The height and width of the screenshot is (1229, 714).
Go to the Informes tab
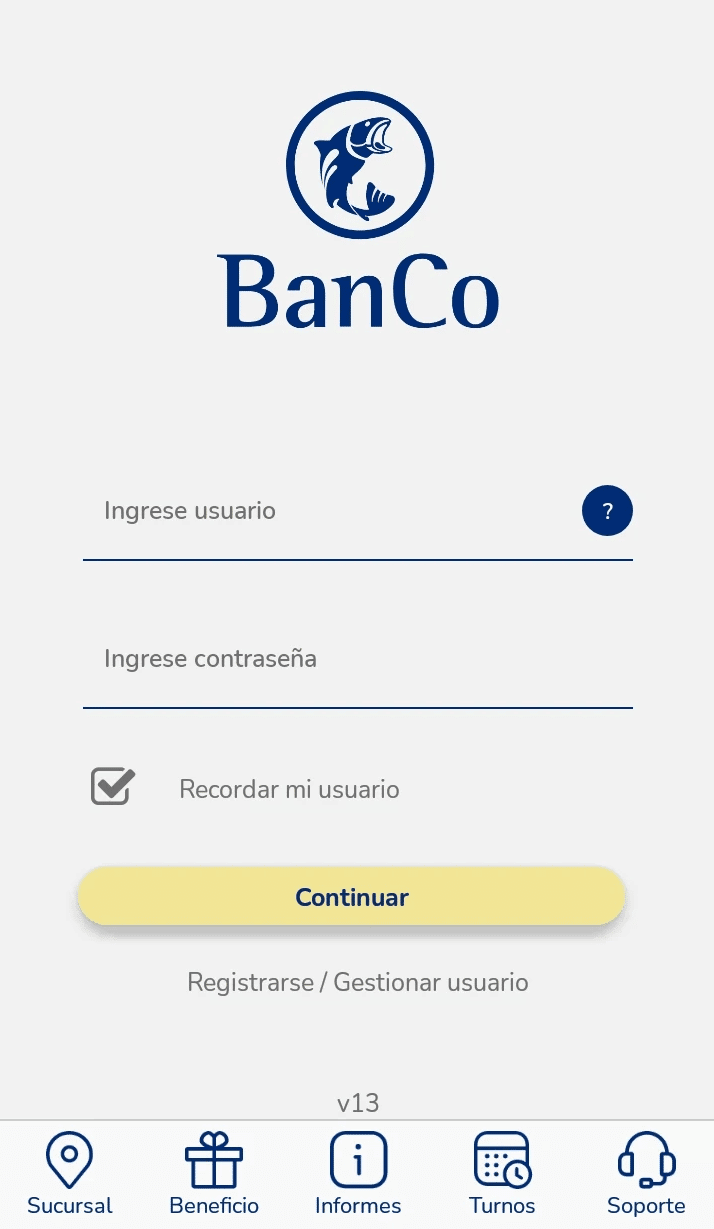point(358,1175)
